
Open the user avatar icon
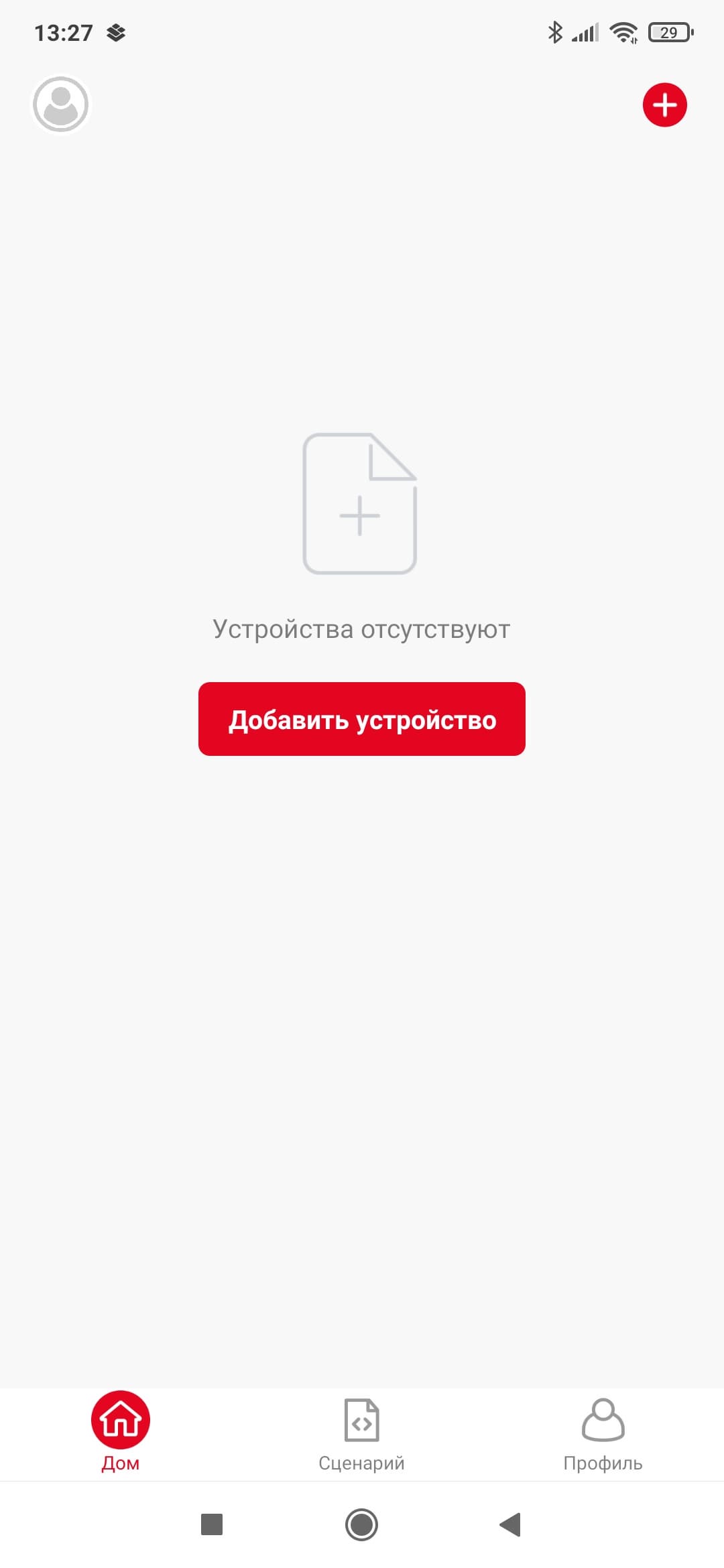(x=61, y=105)
